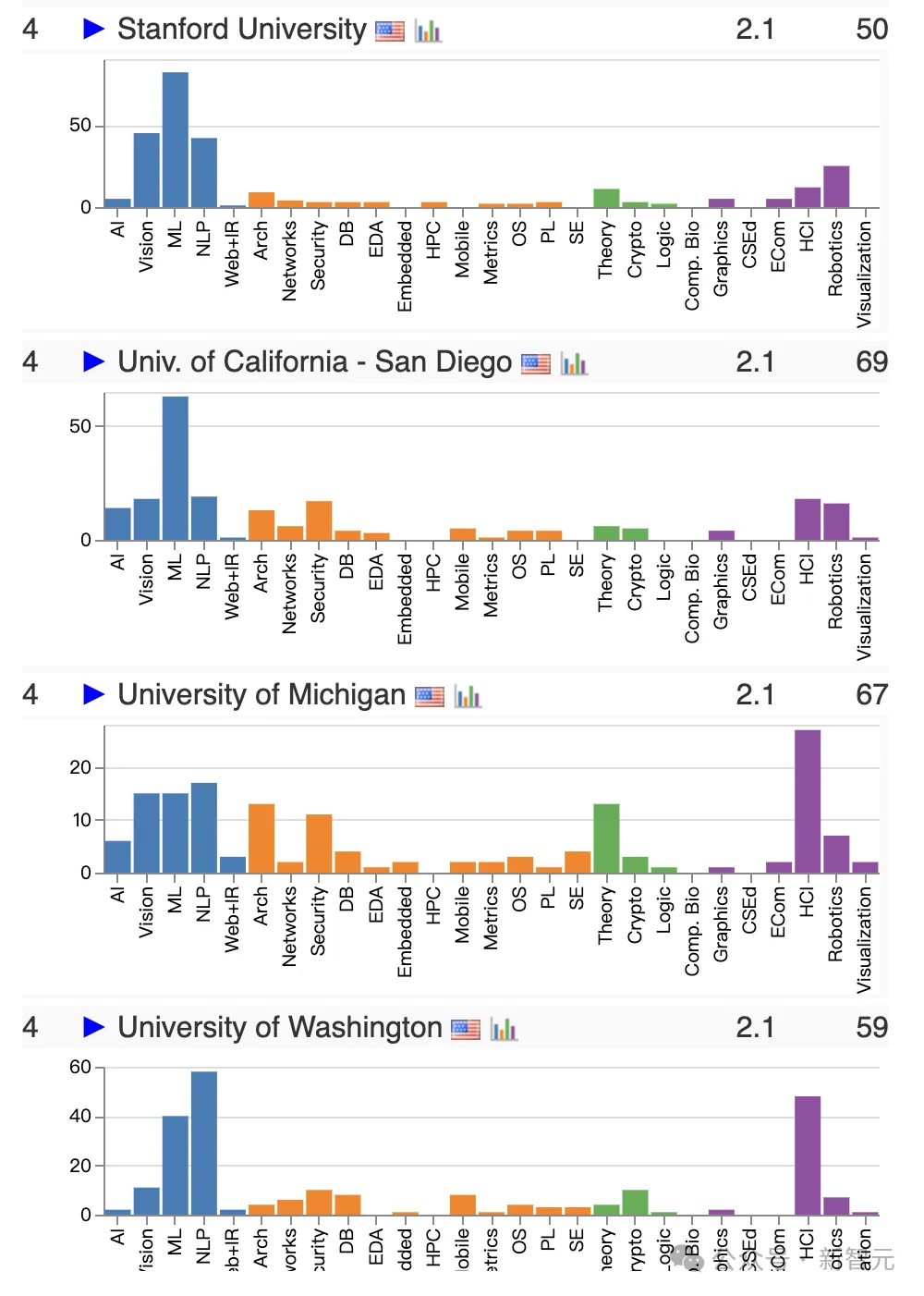Expand the University of Michigan faculty list
Image resolution: width=924 pixels, height=1296 pixels.
point(93,694)
